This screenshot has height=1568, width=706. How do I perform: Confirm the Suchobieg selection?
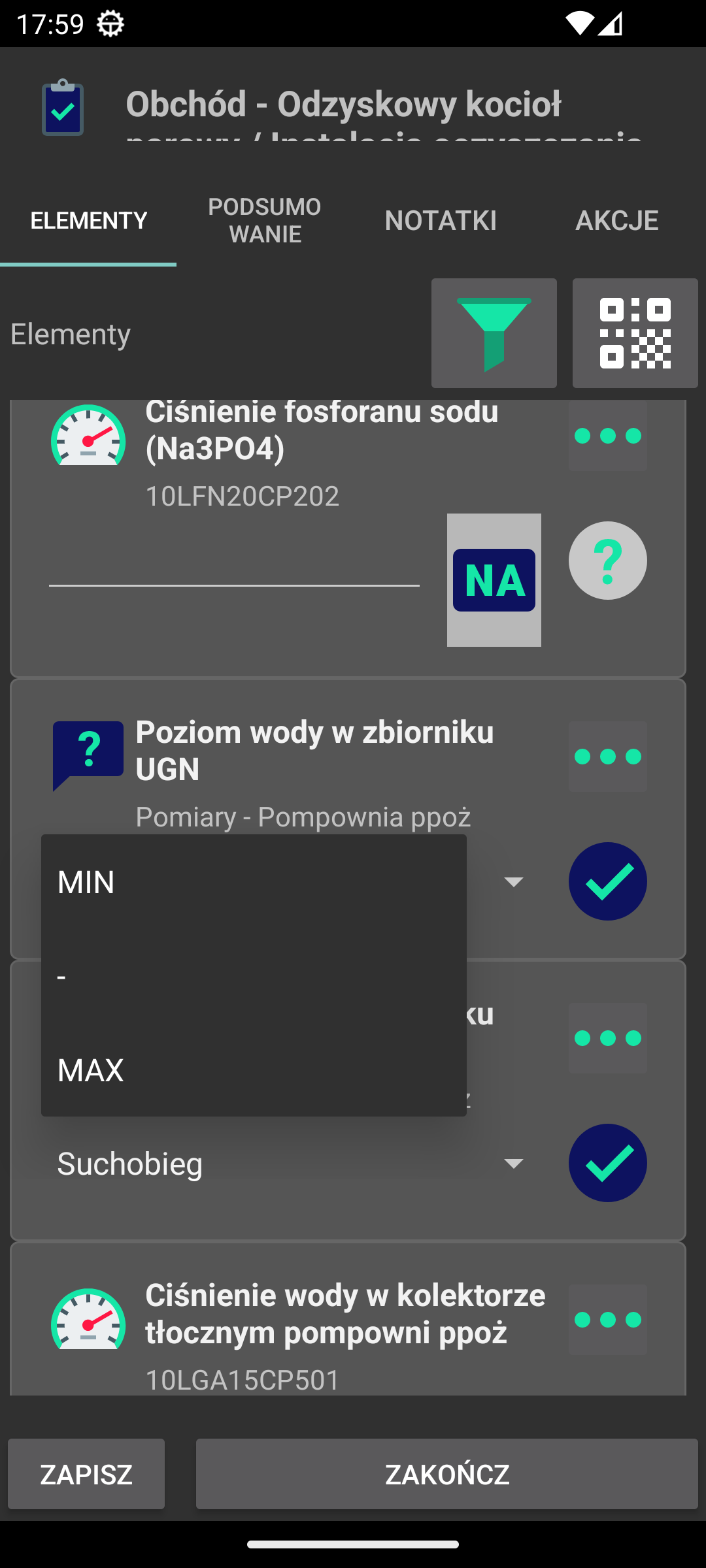[607, 1163]
